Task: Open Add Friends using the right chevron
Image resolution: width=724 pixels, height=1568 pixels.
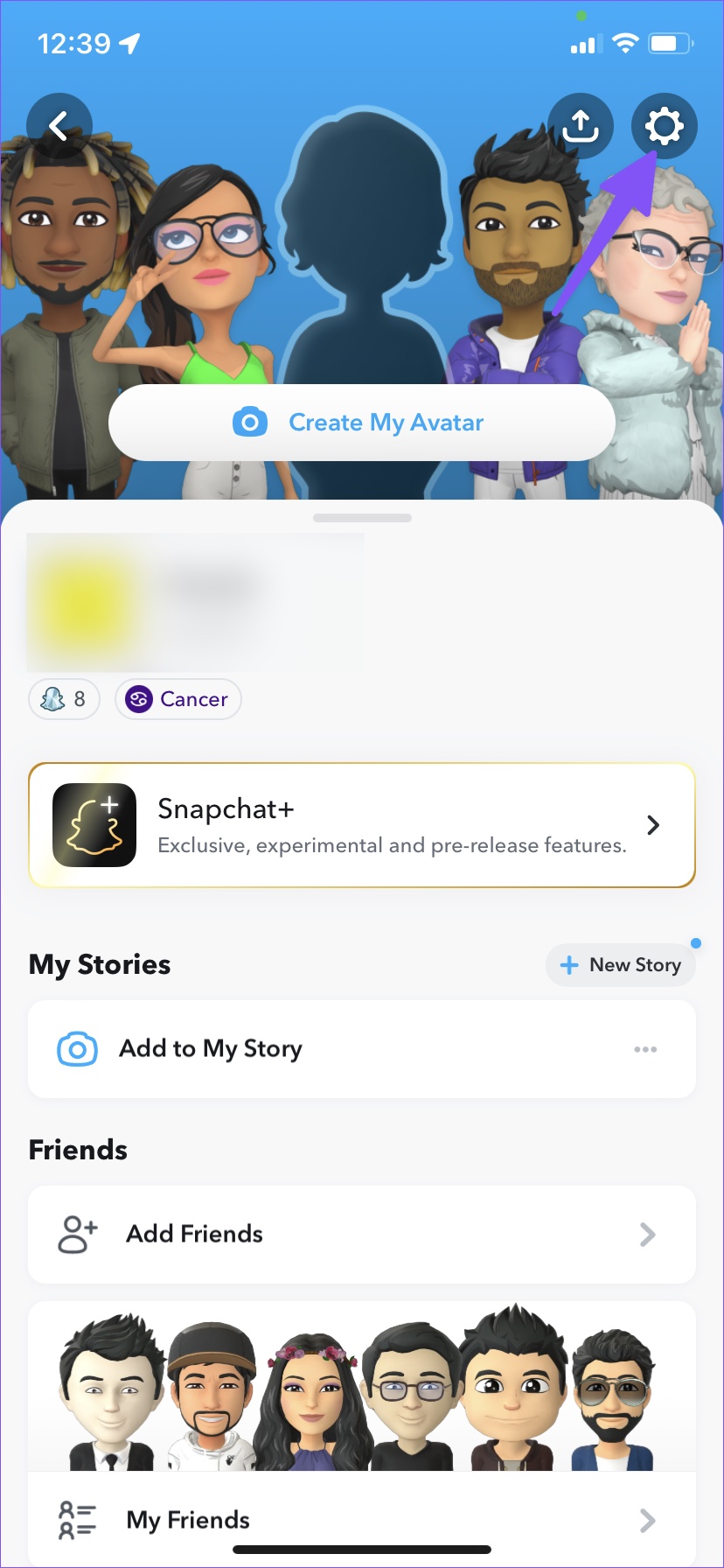Action: tap(646, 1234)
